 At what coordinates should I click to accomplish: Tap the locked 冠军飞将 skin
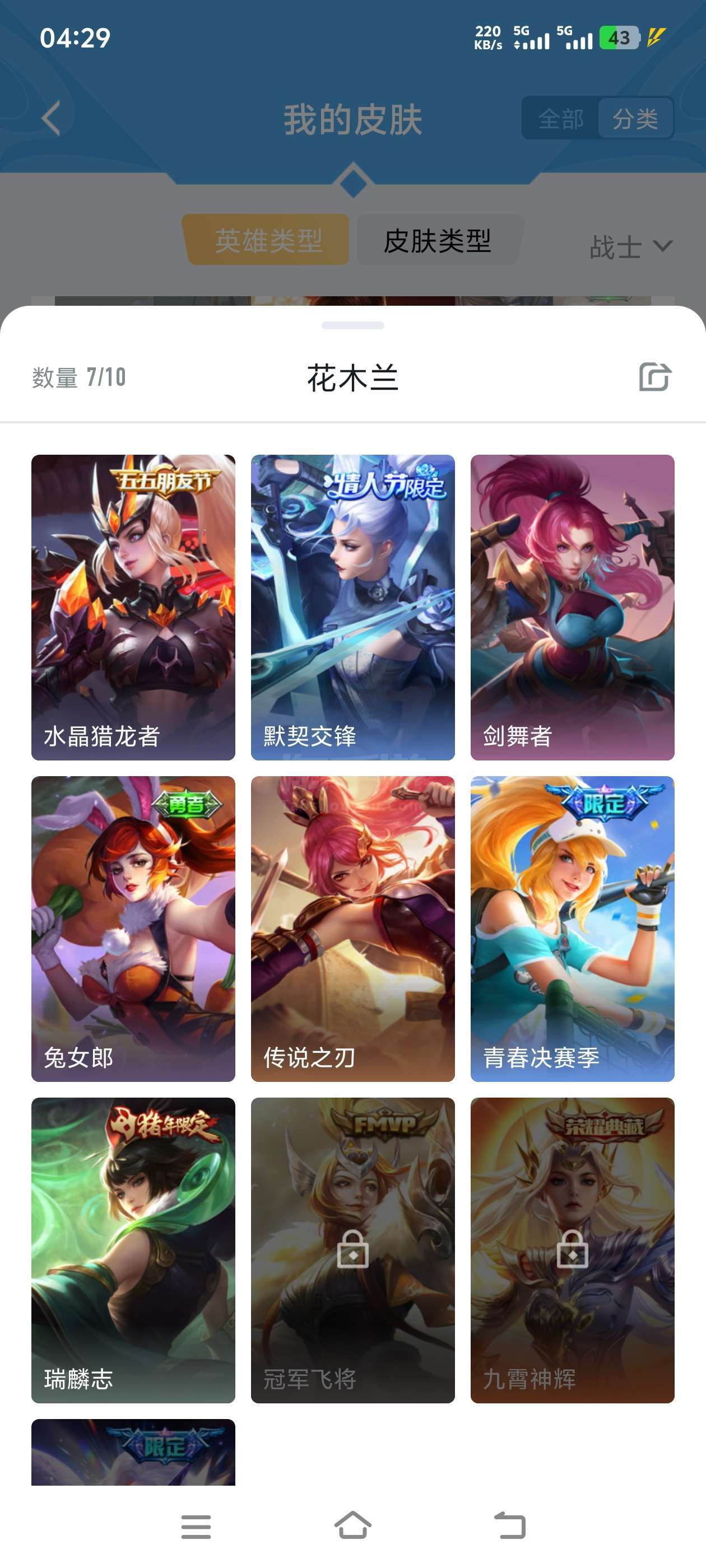(352, 1250)
